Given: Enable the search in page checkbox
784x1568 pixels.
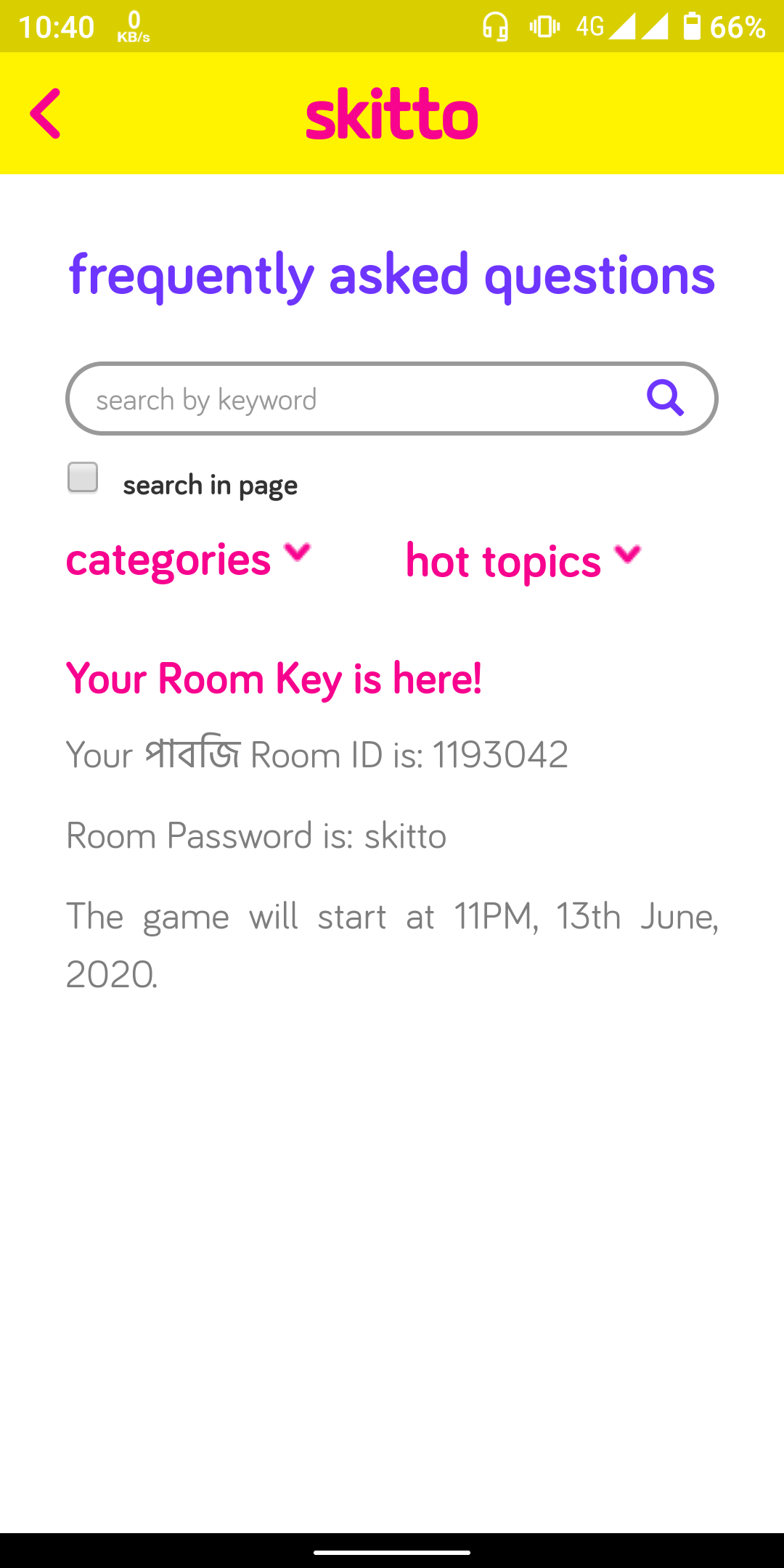Looking at the screenshot, I should click(x=83, y=478).
